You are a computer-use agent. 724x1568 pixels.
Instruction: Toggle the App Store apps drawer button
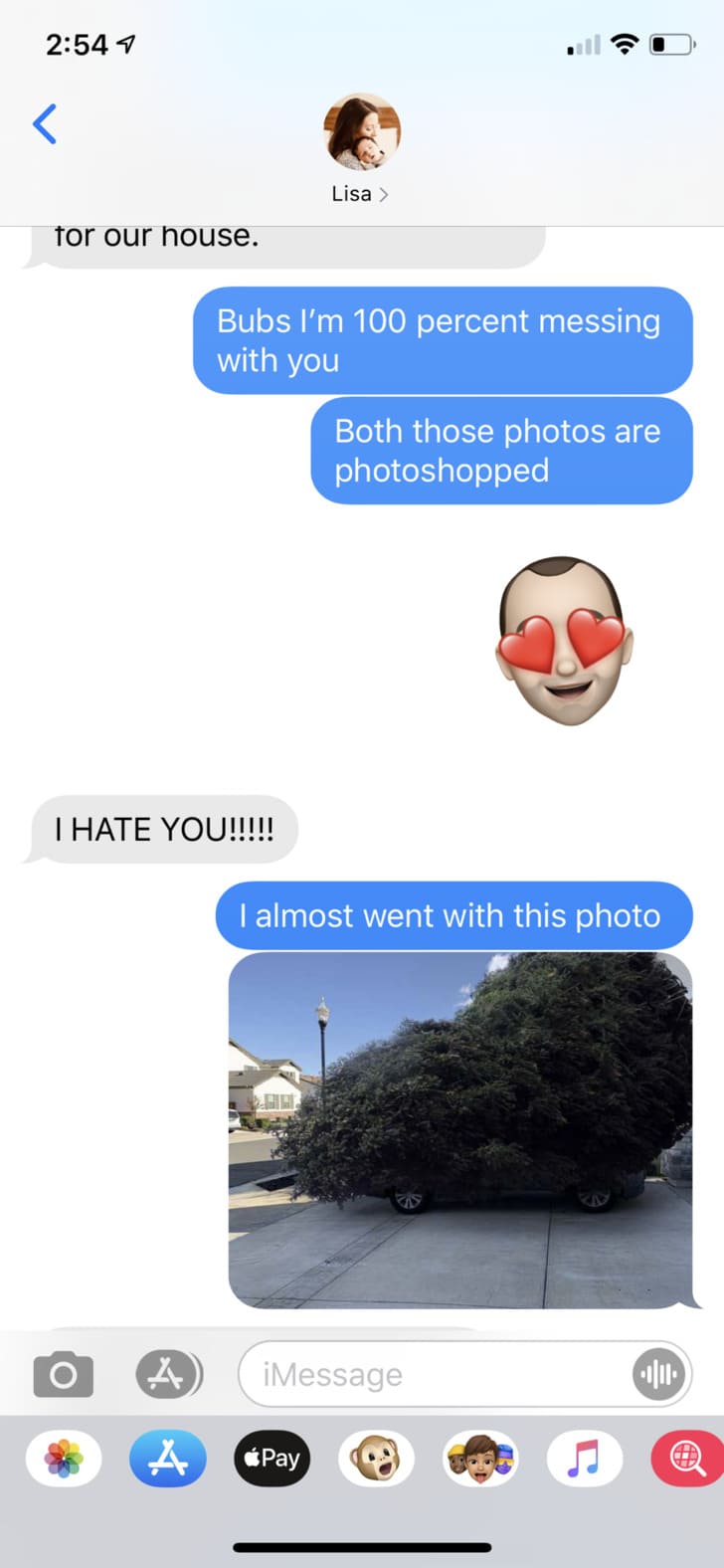[169, 1375]
